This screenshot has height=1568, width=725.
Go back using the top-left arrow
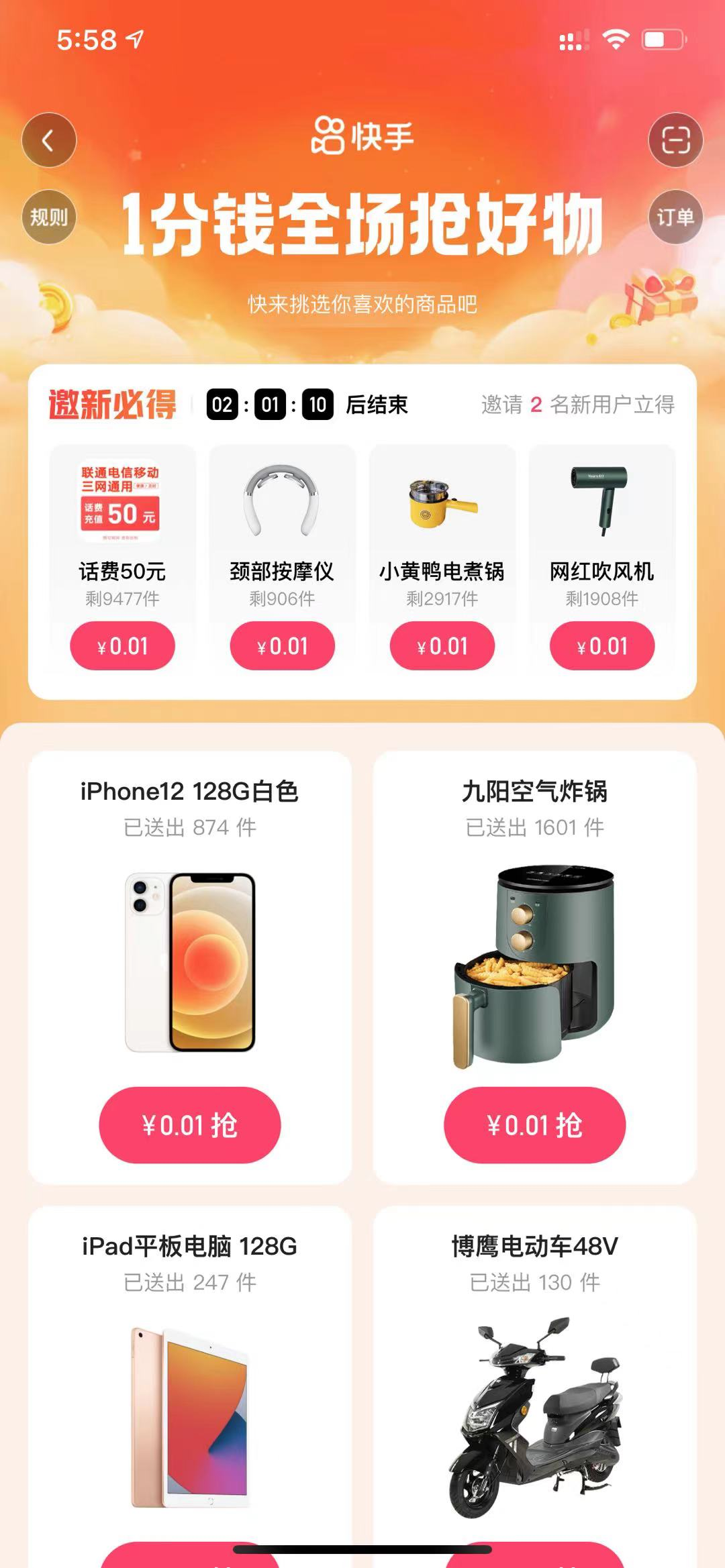pos(48,140)
